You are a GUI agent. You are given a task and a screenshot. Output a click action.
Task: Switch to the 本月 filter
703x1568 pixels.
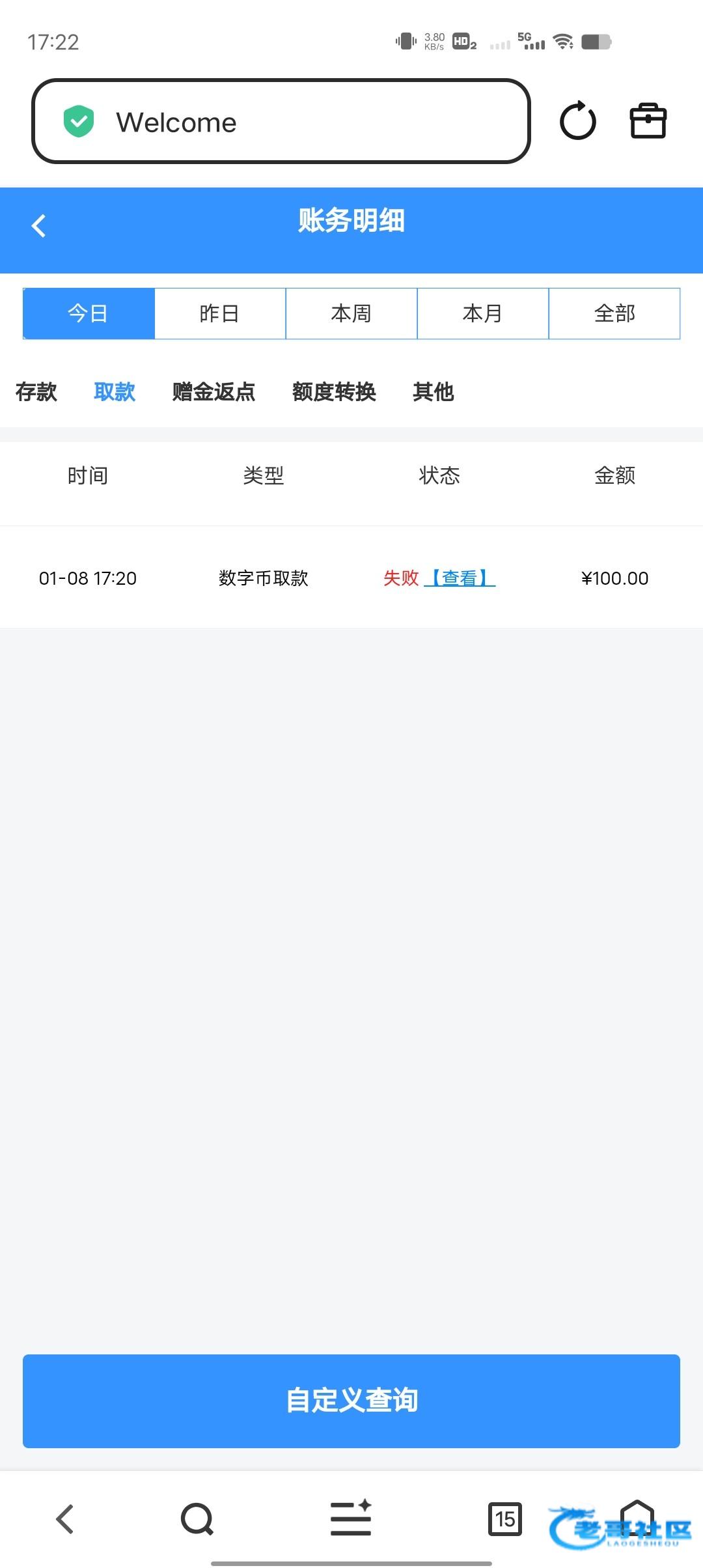[x=483, y=313]
